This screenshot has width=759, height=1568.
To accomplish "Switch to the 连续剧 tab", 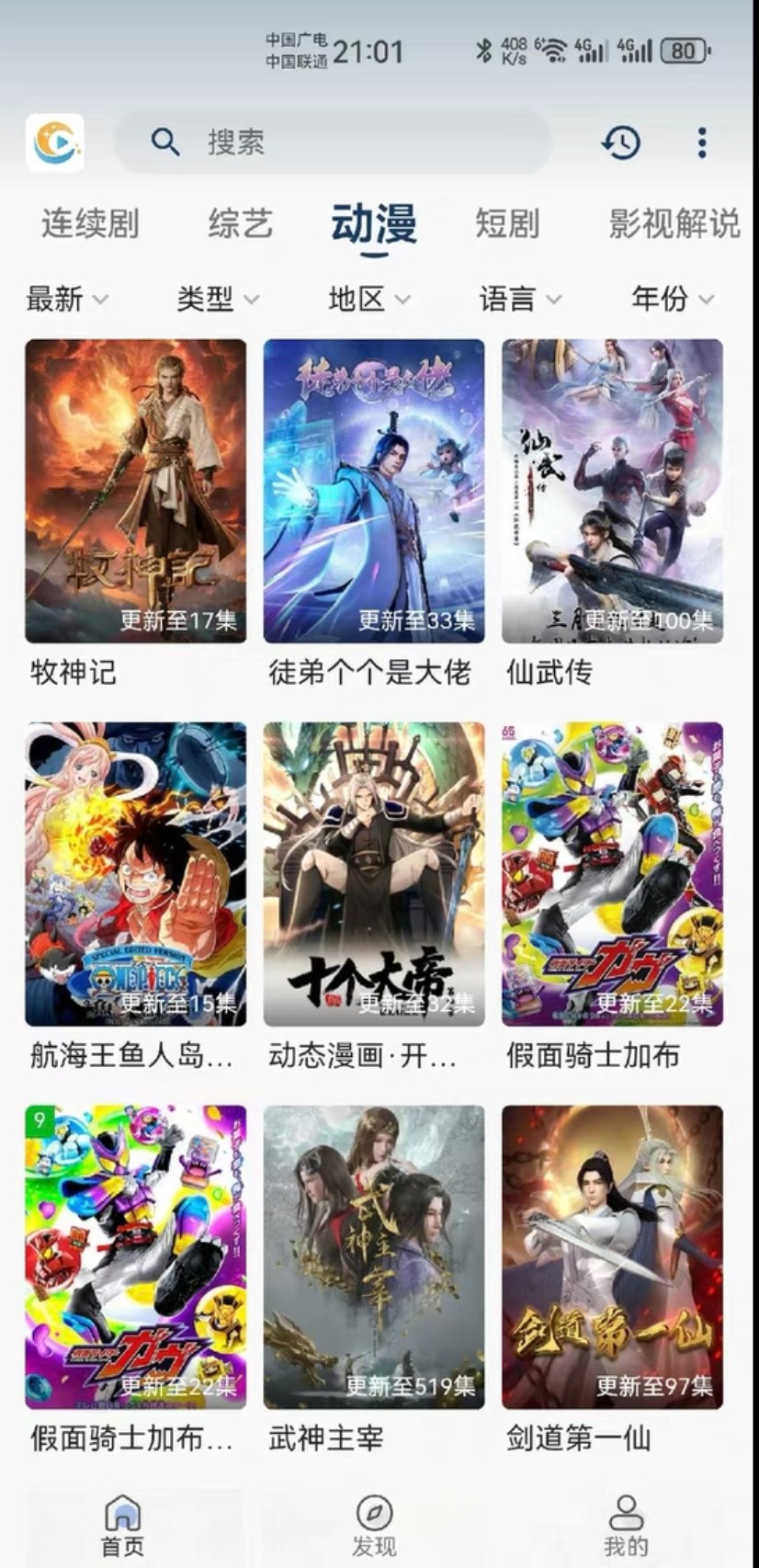I will pos(90,223).
